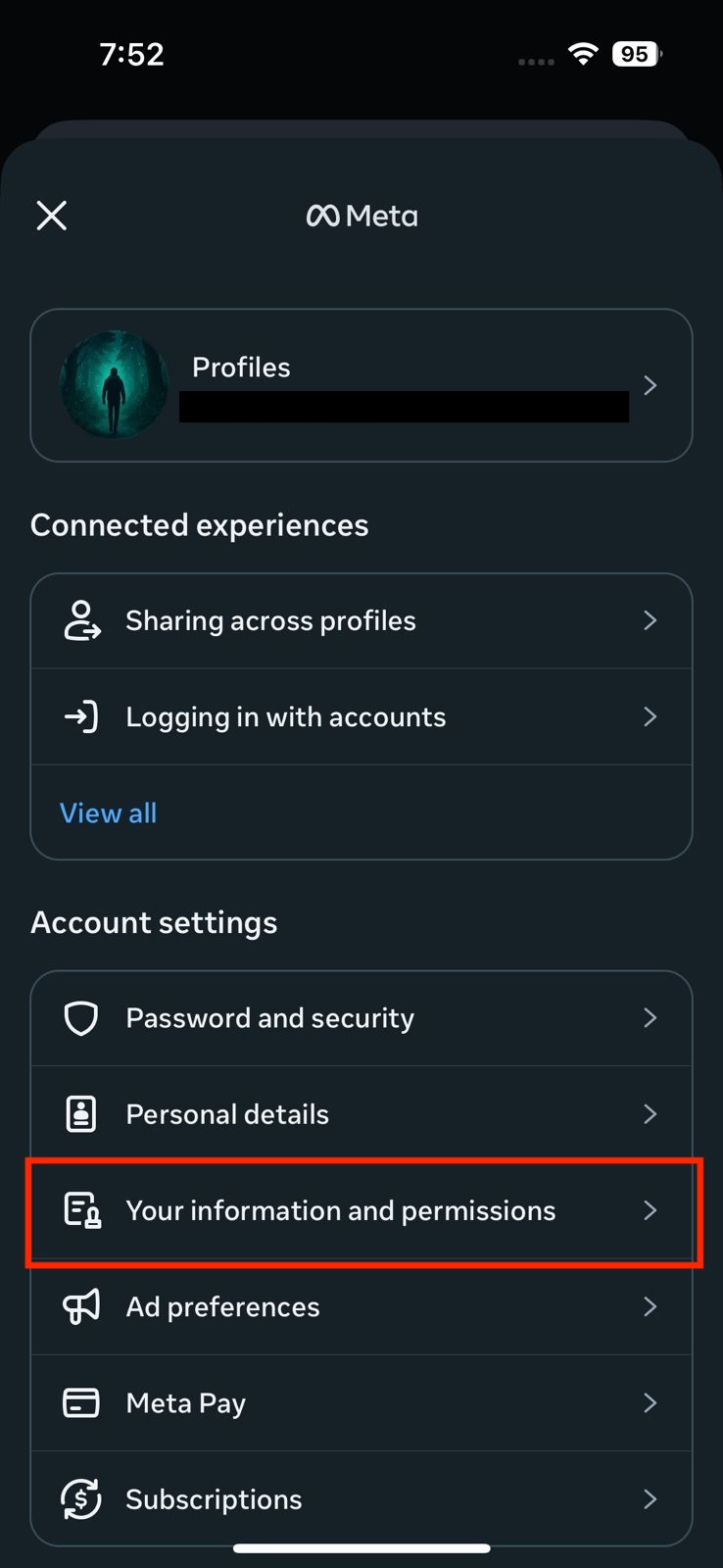Expand Password and security via its chevron
Viewport: 723px width, 1568px height.
coord(650,1017)
